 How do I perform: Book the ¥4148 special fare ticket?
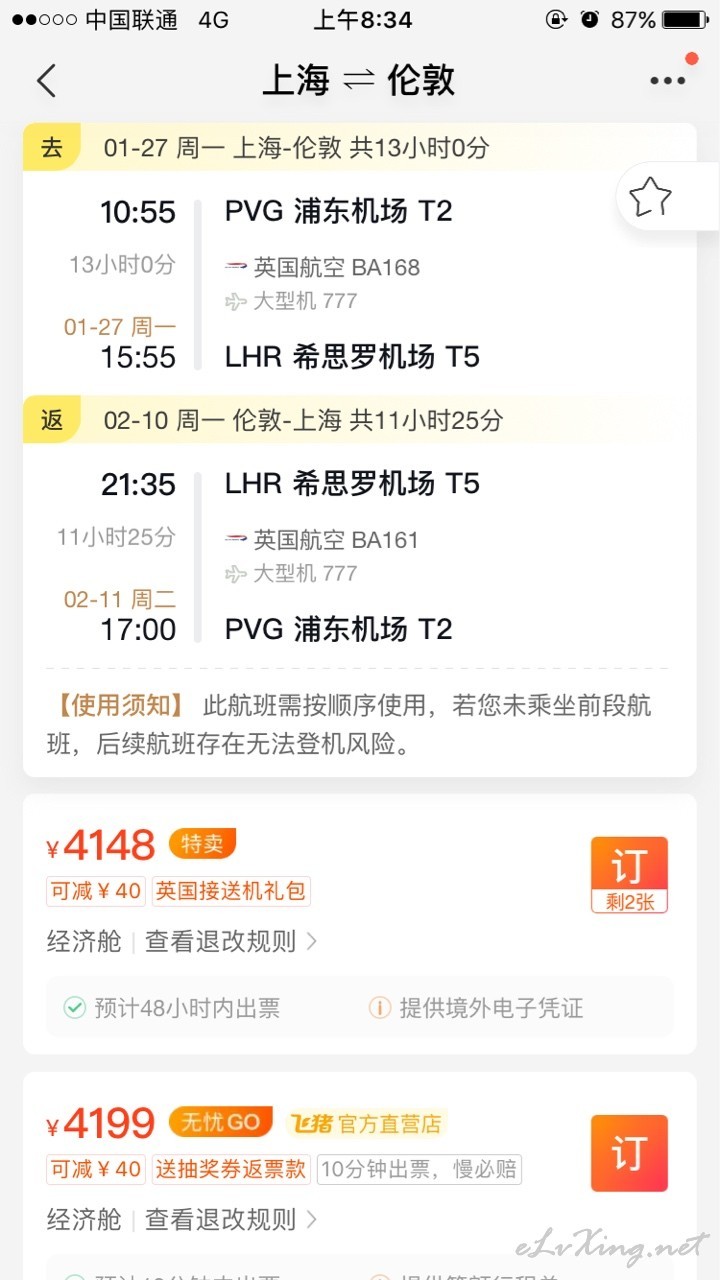tap(629, 875)
